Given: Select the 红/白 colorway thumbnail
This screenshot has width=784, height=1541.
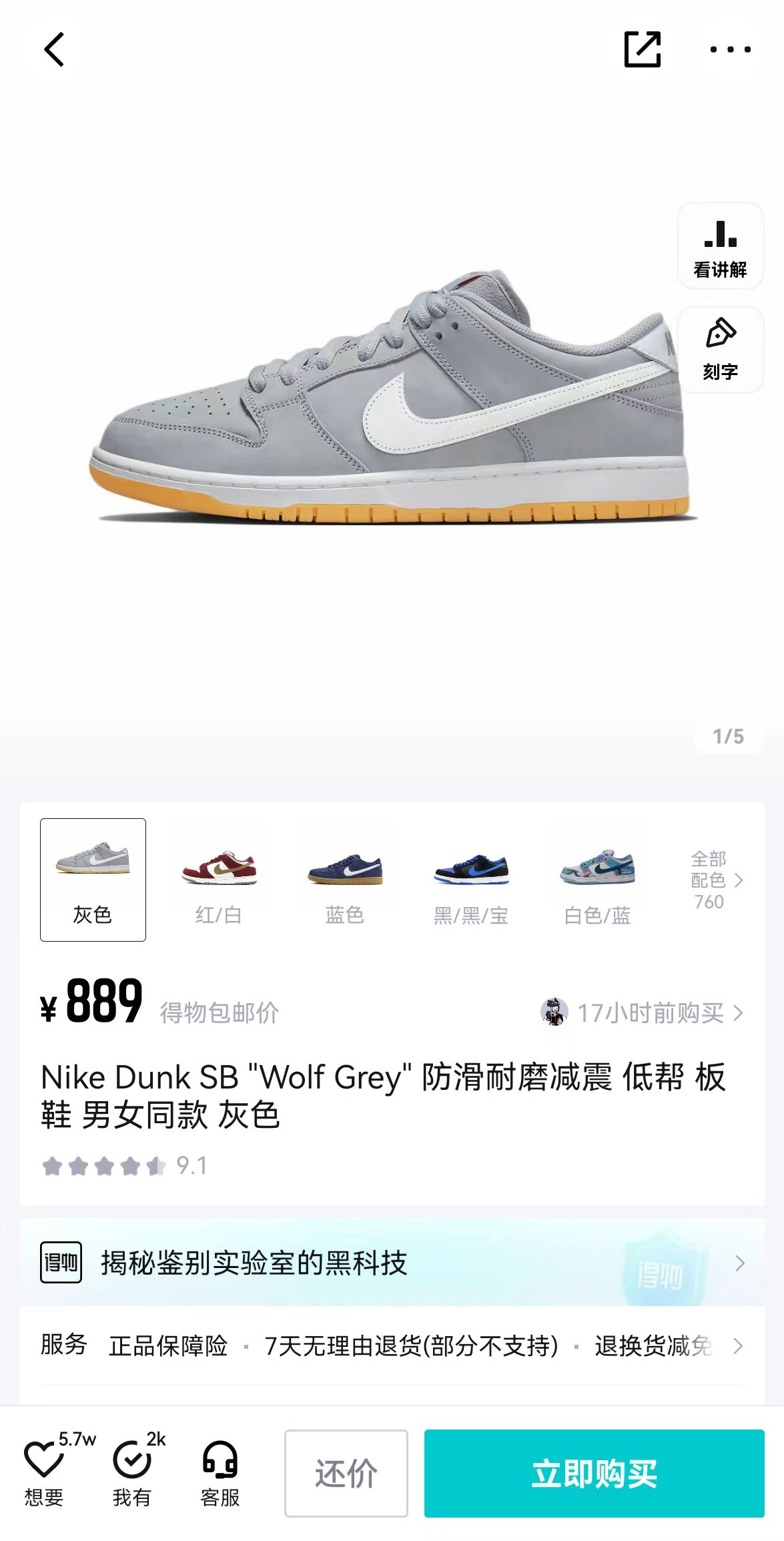Looking at the screenshot, I should click(x=219, y=880).
